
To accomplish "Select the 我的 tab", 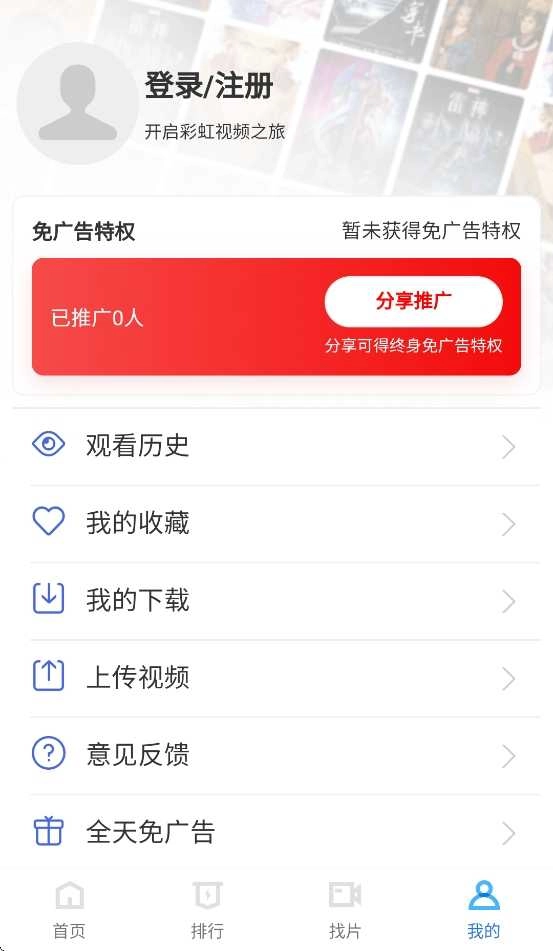I will point(484,910).
